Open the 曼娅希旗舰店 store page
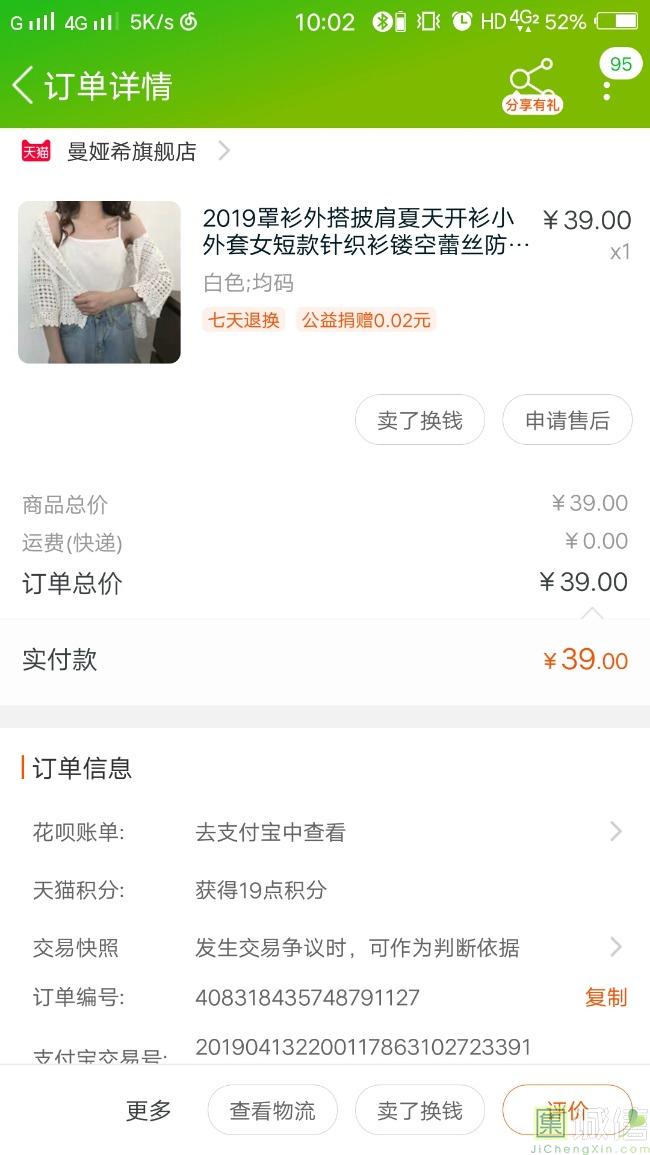This screenshot has width=650, height=1155. pos(131,152)
